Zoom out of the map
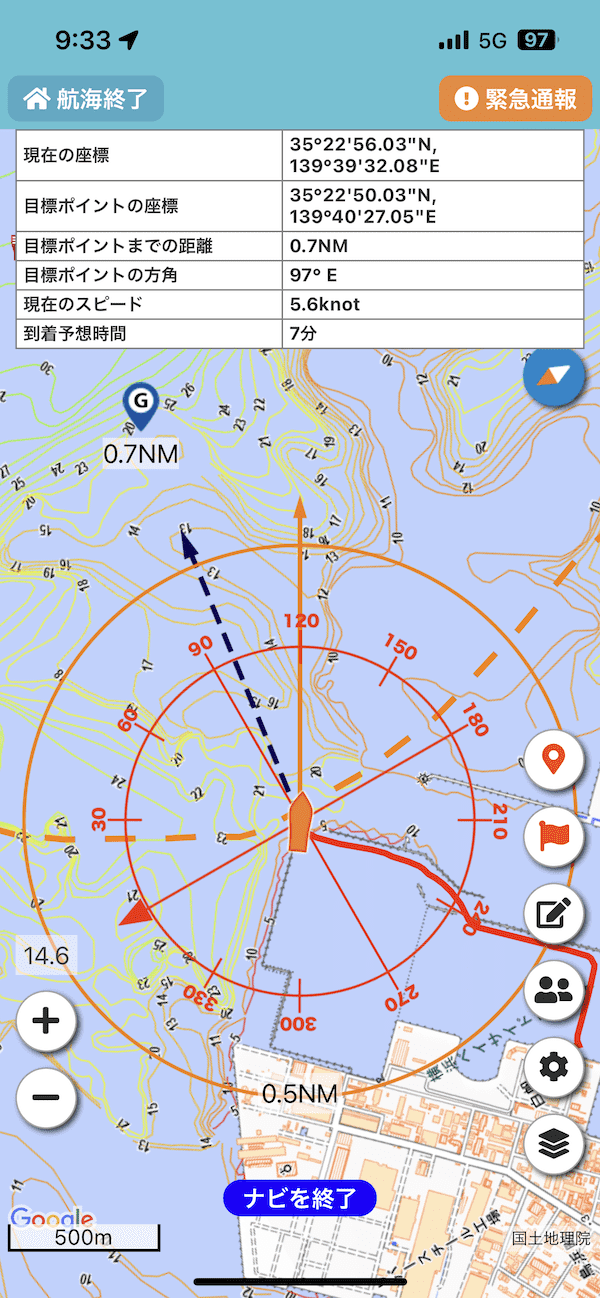600x1298 pixels. [46, 1096]
